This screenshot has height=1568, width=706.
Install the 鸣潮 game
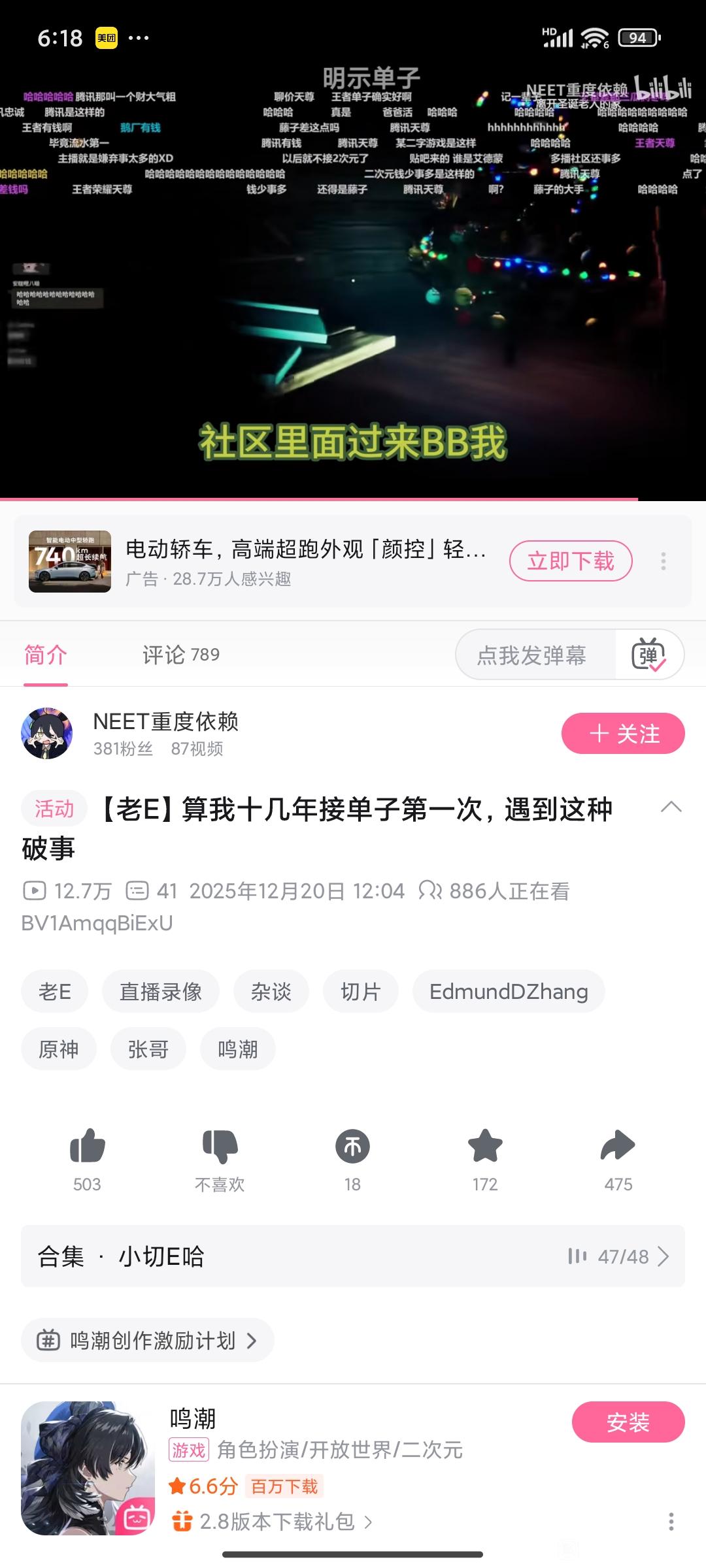coord(628,1422)
